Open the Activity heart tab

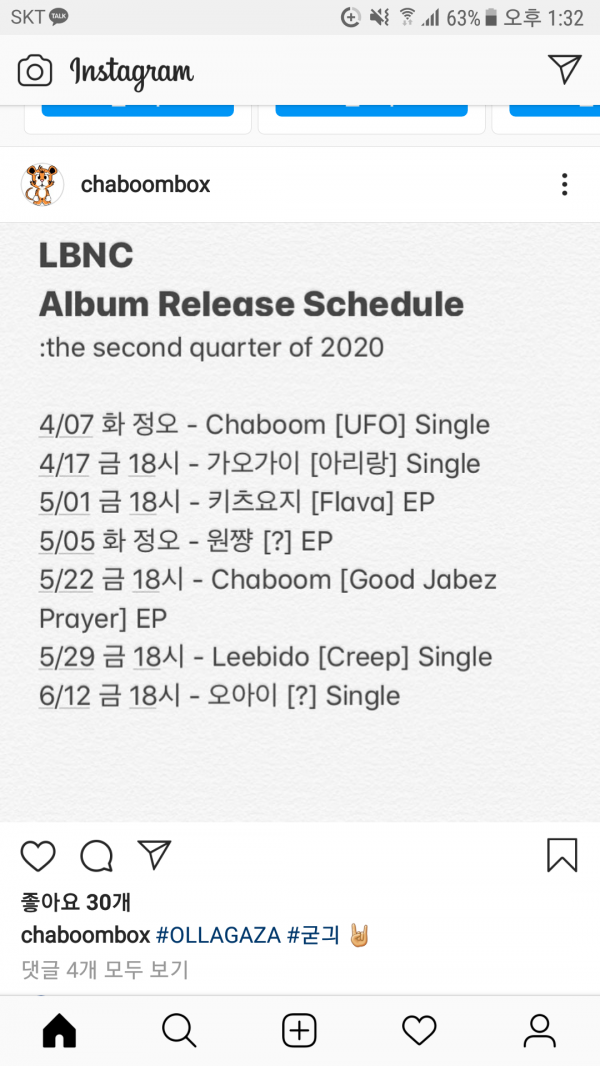click(x=419, y=1030)
